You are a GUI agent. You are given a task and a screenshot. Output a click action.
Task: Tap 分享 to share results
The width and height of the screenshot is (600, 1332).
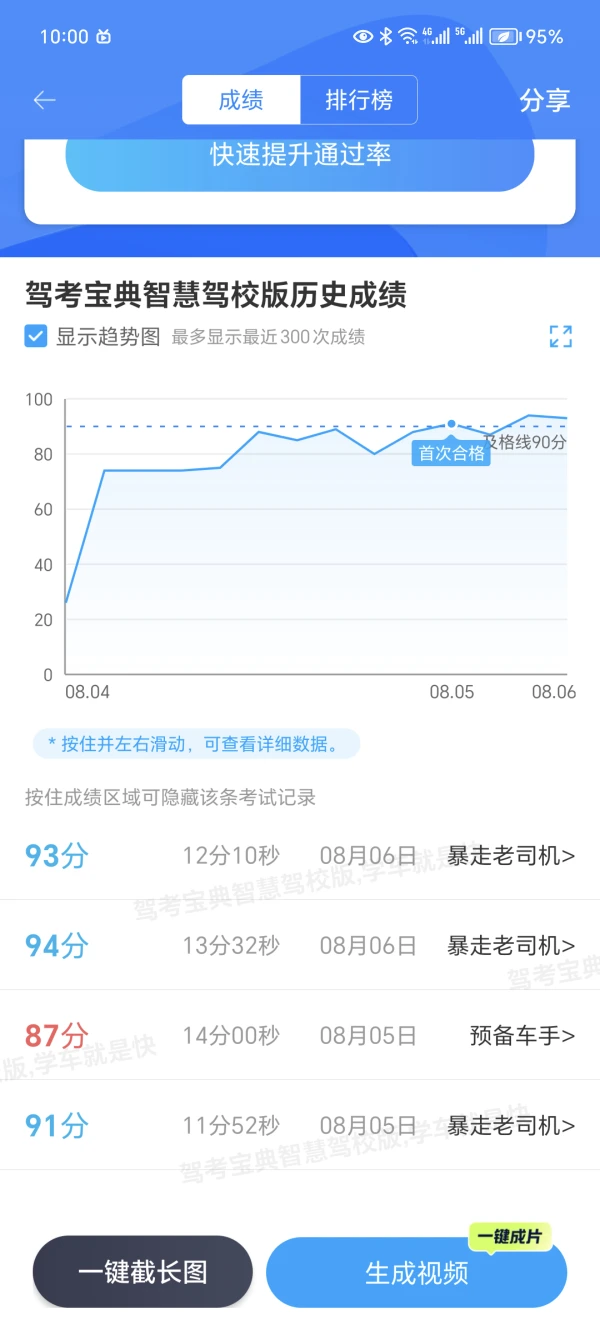pyautogui.click(x=545, y=100)
